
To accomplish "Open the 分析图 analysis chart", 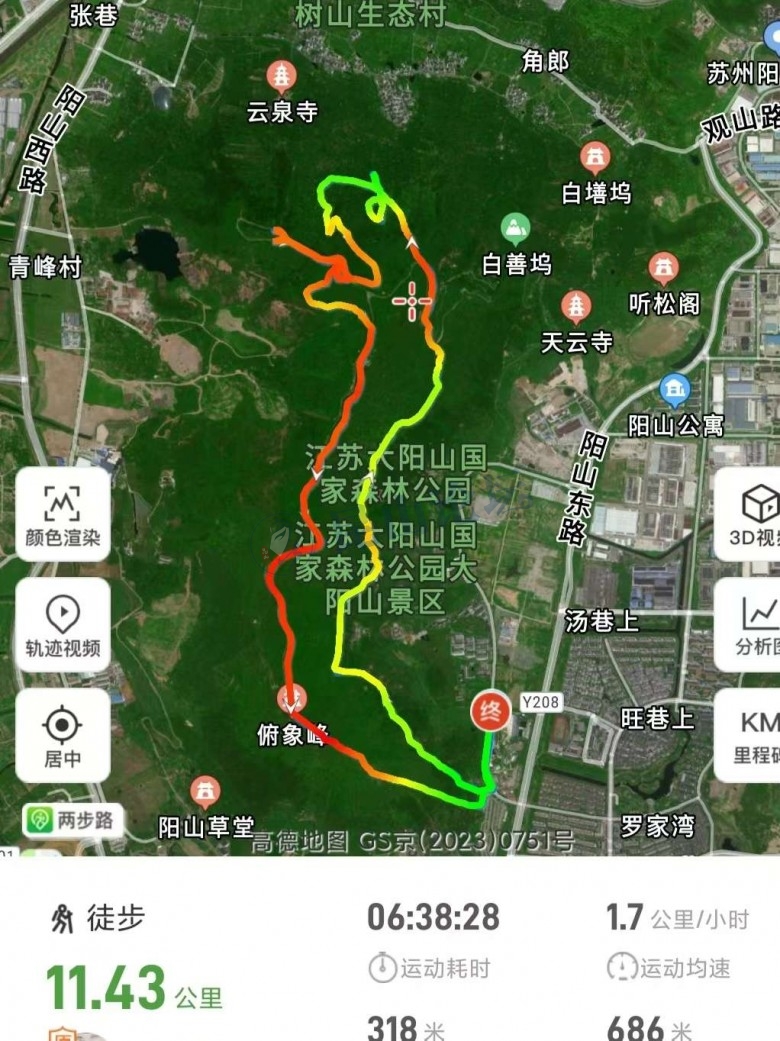I will point(750,625).
